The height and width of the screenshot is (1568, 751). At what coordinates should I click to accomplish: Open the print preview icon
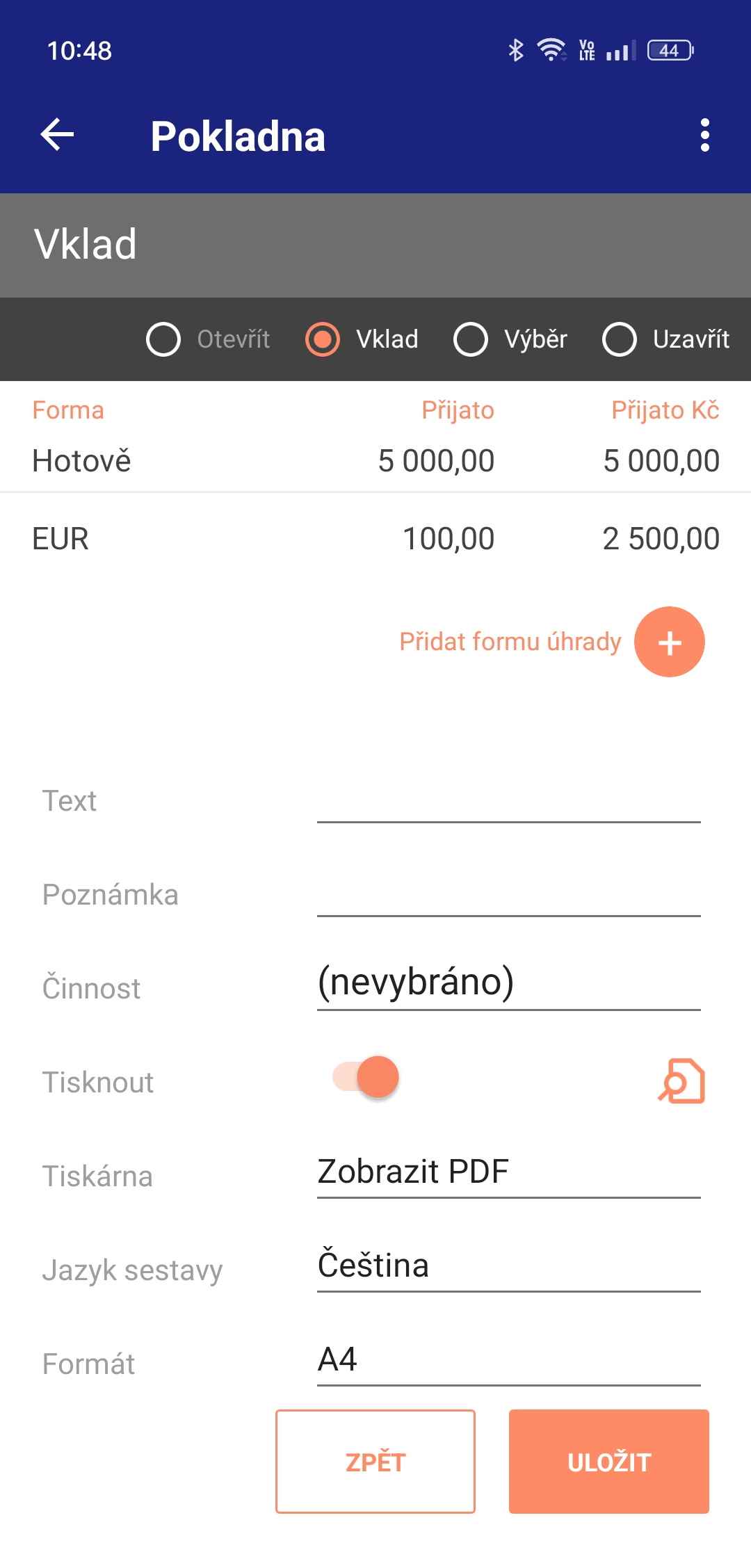[681, 1081]
